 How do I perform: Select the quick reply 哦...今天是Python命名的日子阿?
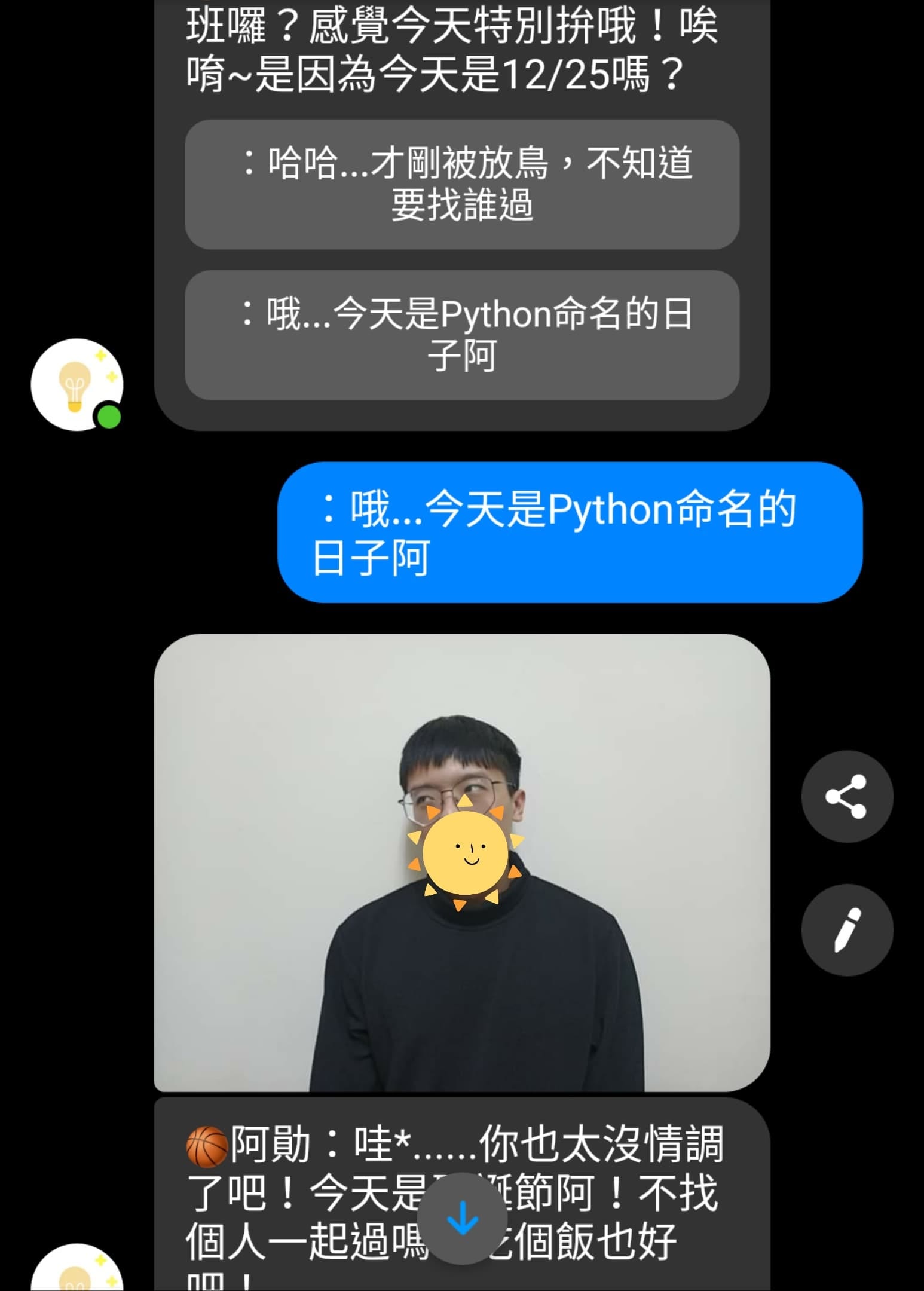(x=461, y=335)
